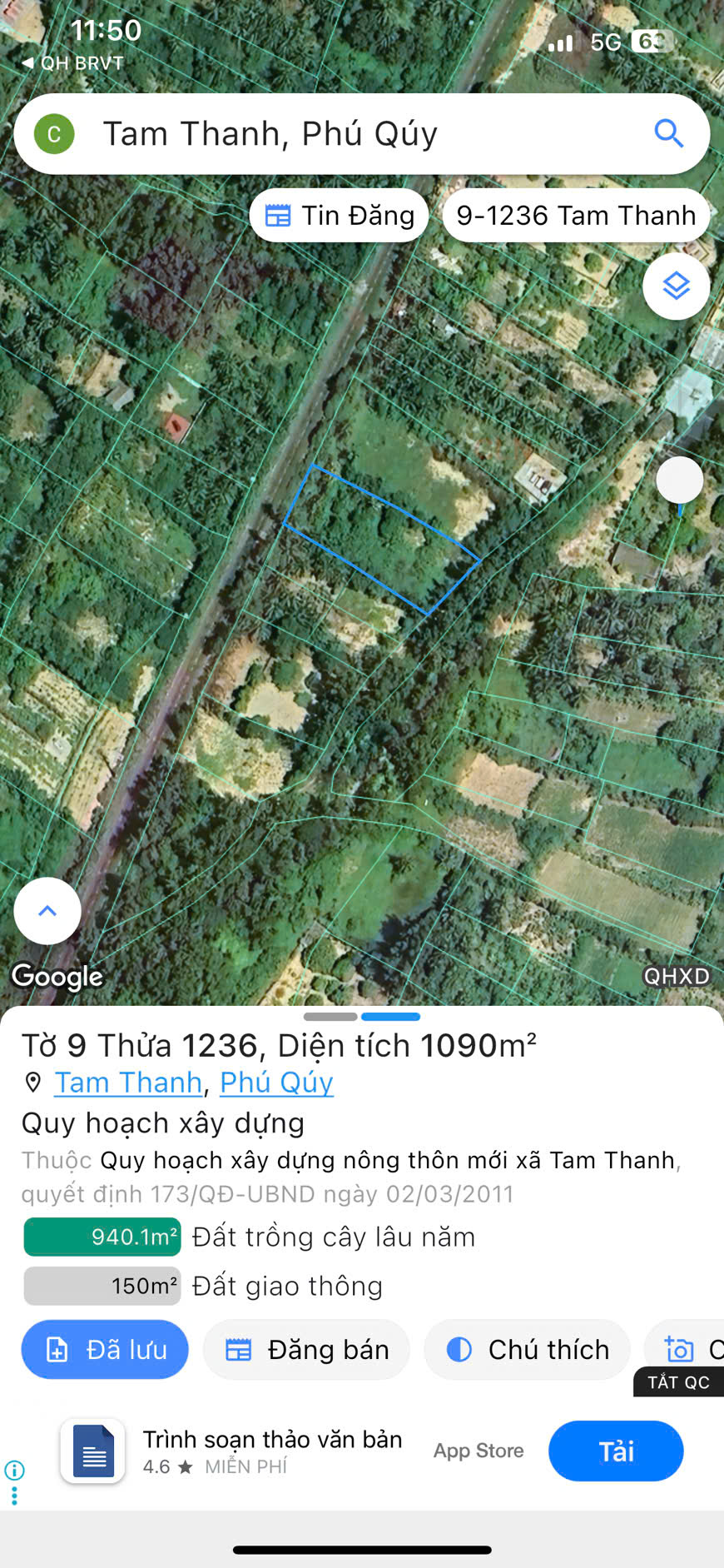Tap the Tải button in the ad
The height and width of the screenshot is (1568, 724).
click(616, 1451)
